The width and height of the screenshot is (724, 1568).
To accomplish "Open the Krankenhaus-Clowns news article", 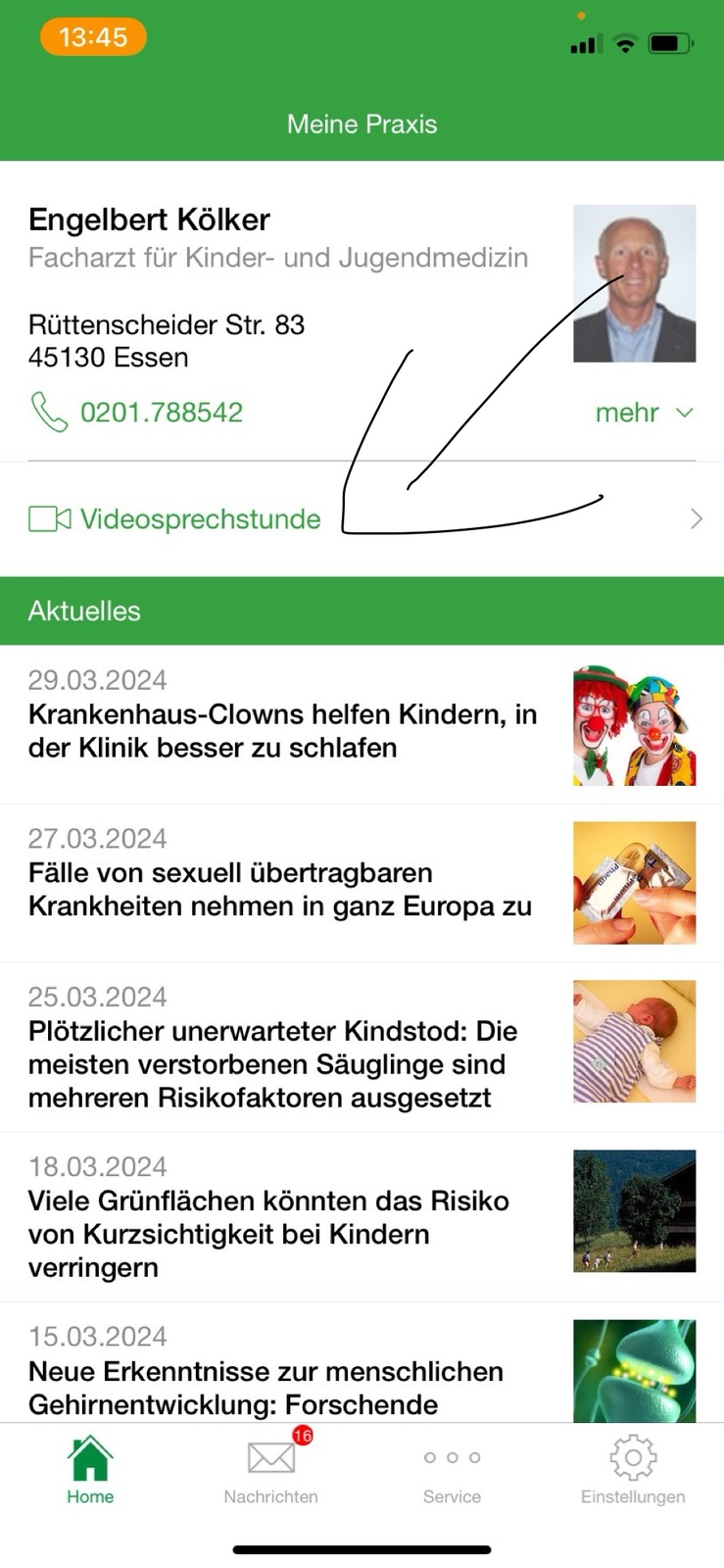I will (282, 730).
